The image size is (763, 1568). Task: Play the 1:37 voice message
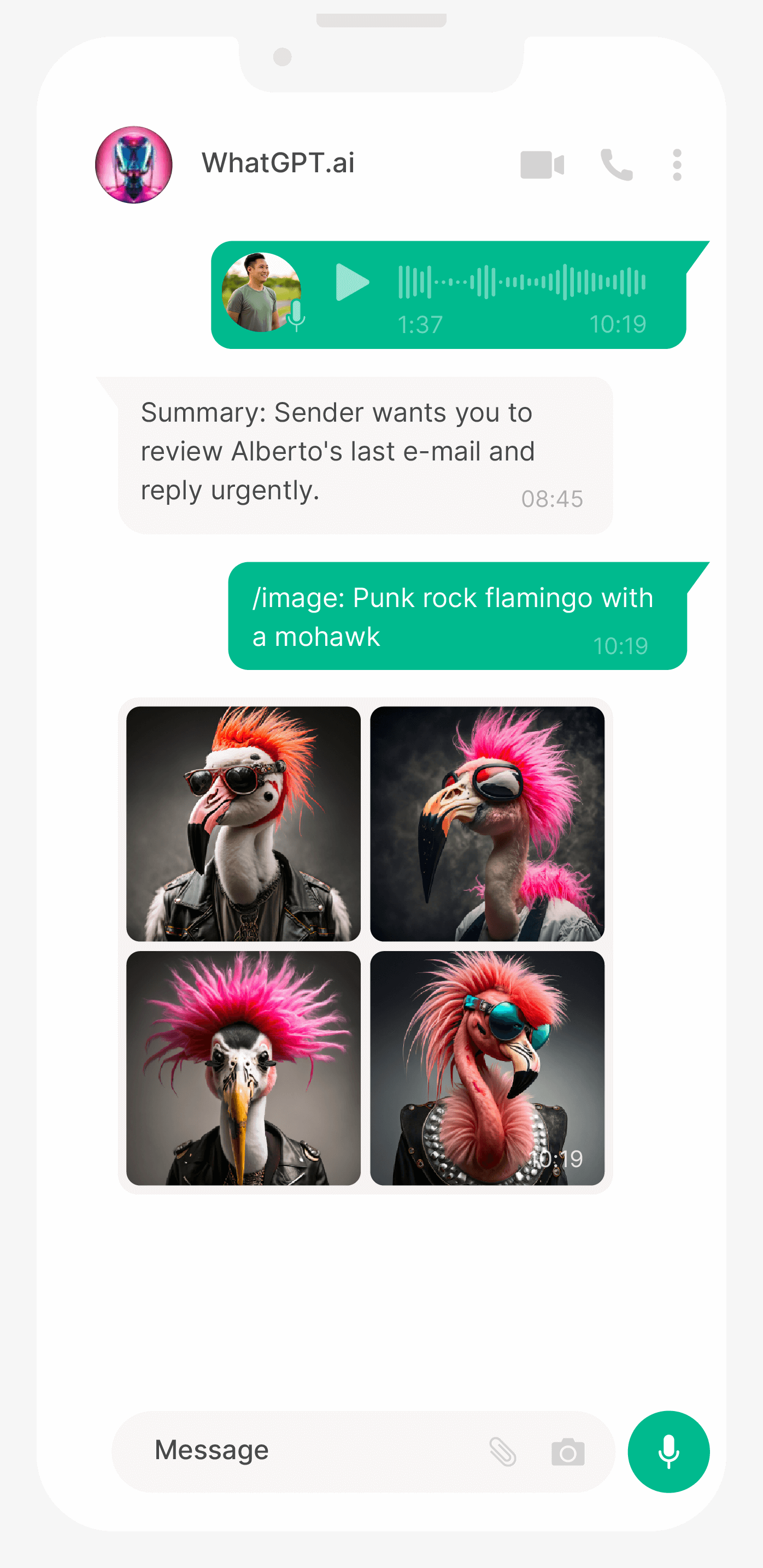(353, 282)
